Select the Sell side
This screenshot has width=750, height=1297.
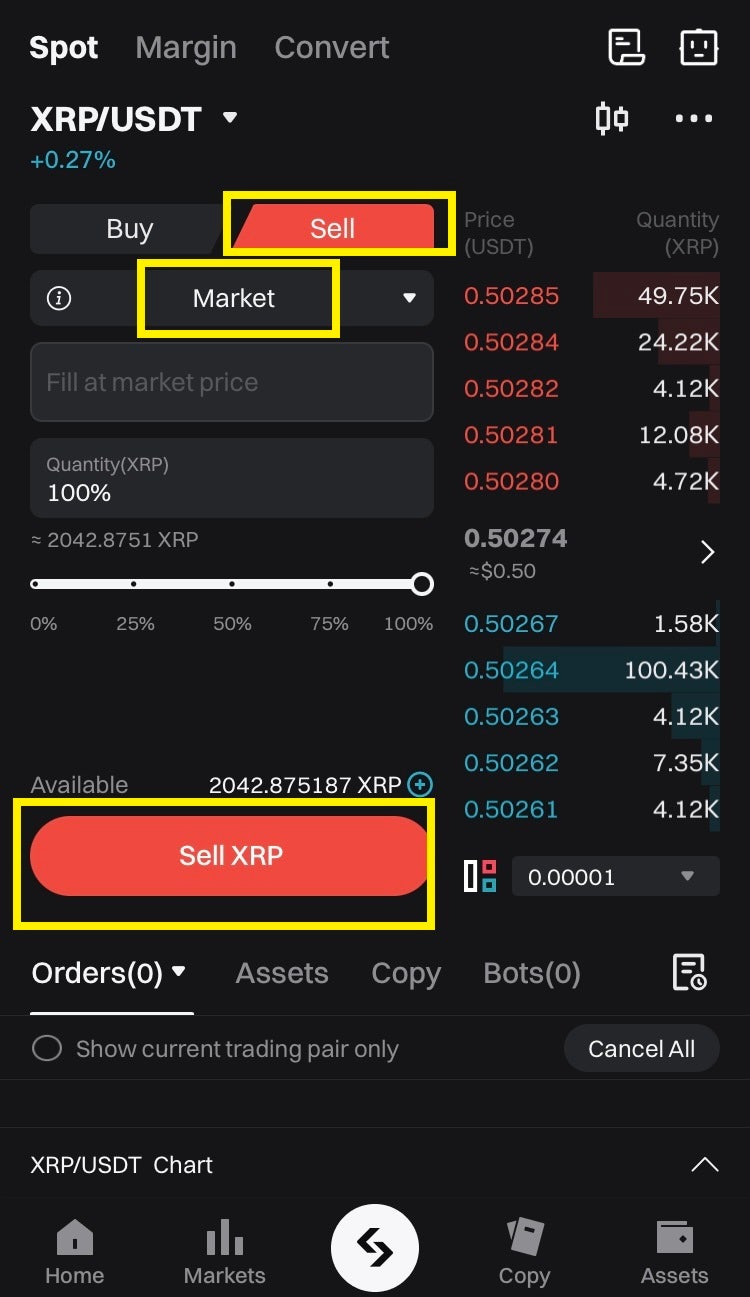tap(333, 229)
